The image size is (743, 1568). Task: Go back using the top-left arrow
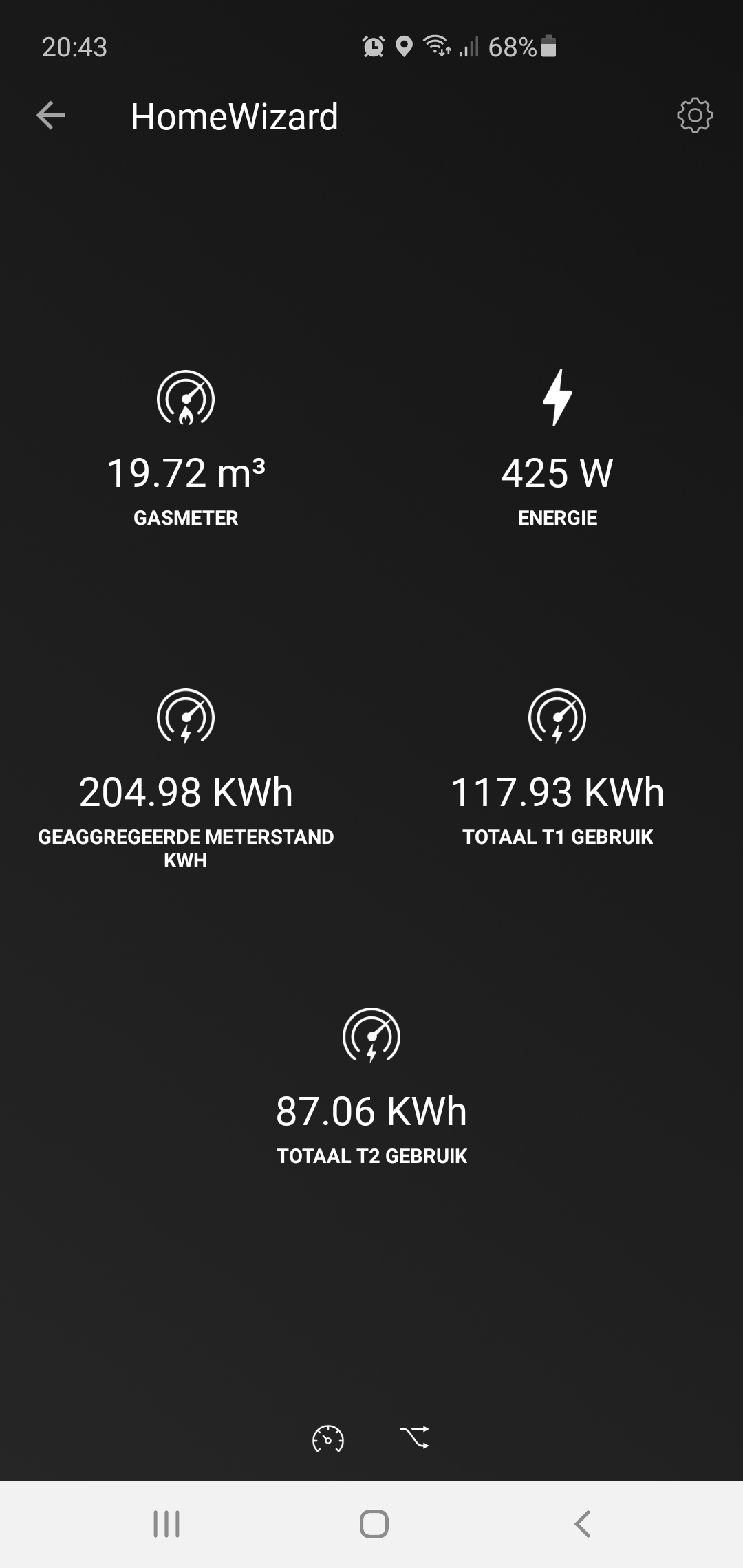click(x=51, y=116)
